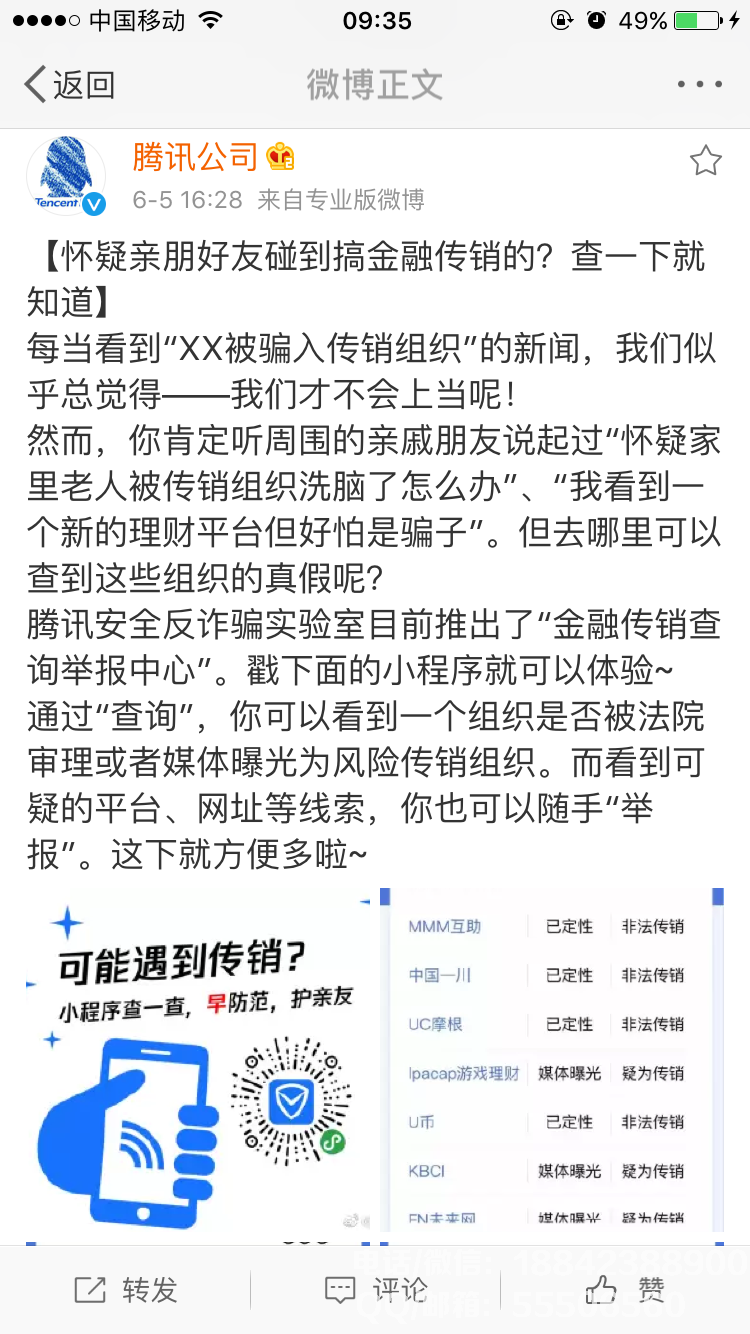Screen dimensions: 750x1334
Task: Favorite this post with the star icon
Action: (705, 161)
